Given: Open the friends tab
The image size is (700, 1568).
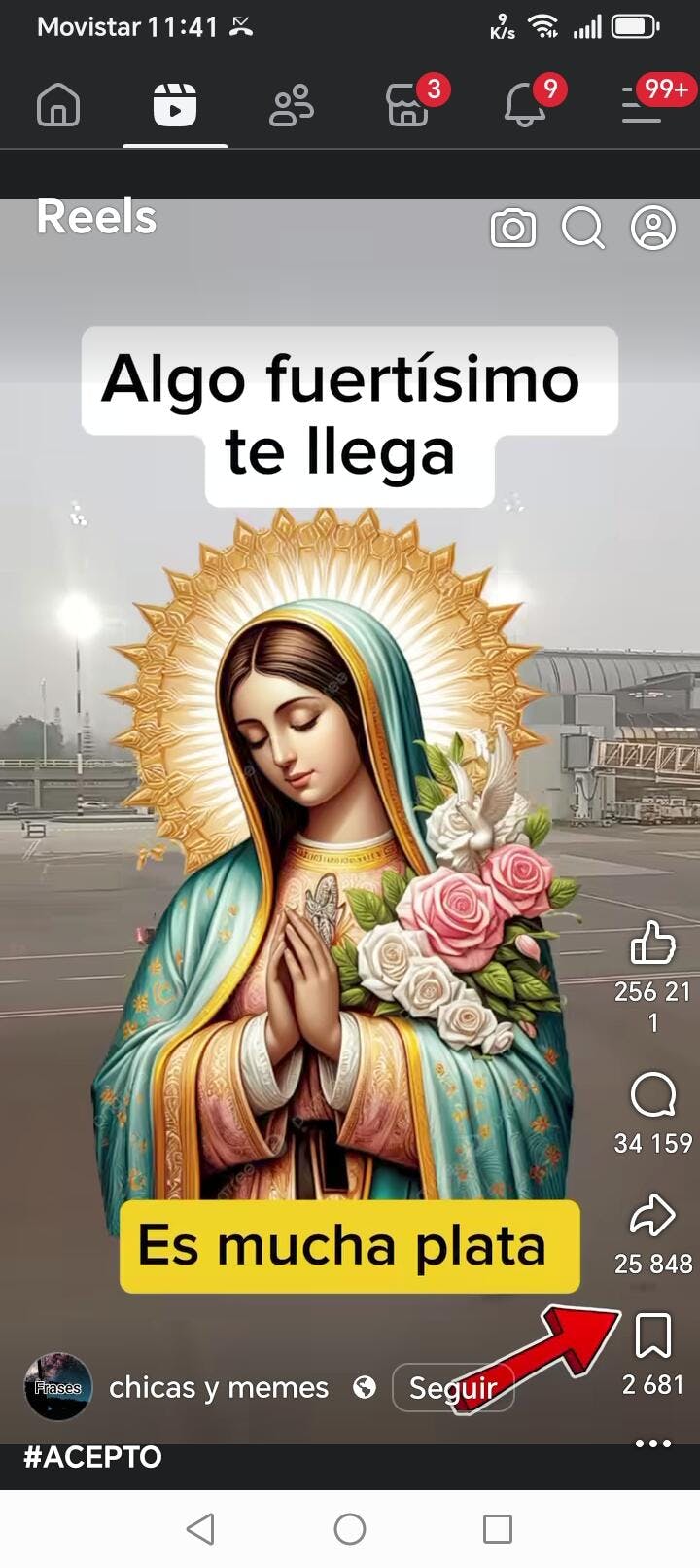Looking at the screenshot, I should tap(291, 105).
